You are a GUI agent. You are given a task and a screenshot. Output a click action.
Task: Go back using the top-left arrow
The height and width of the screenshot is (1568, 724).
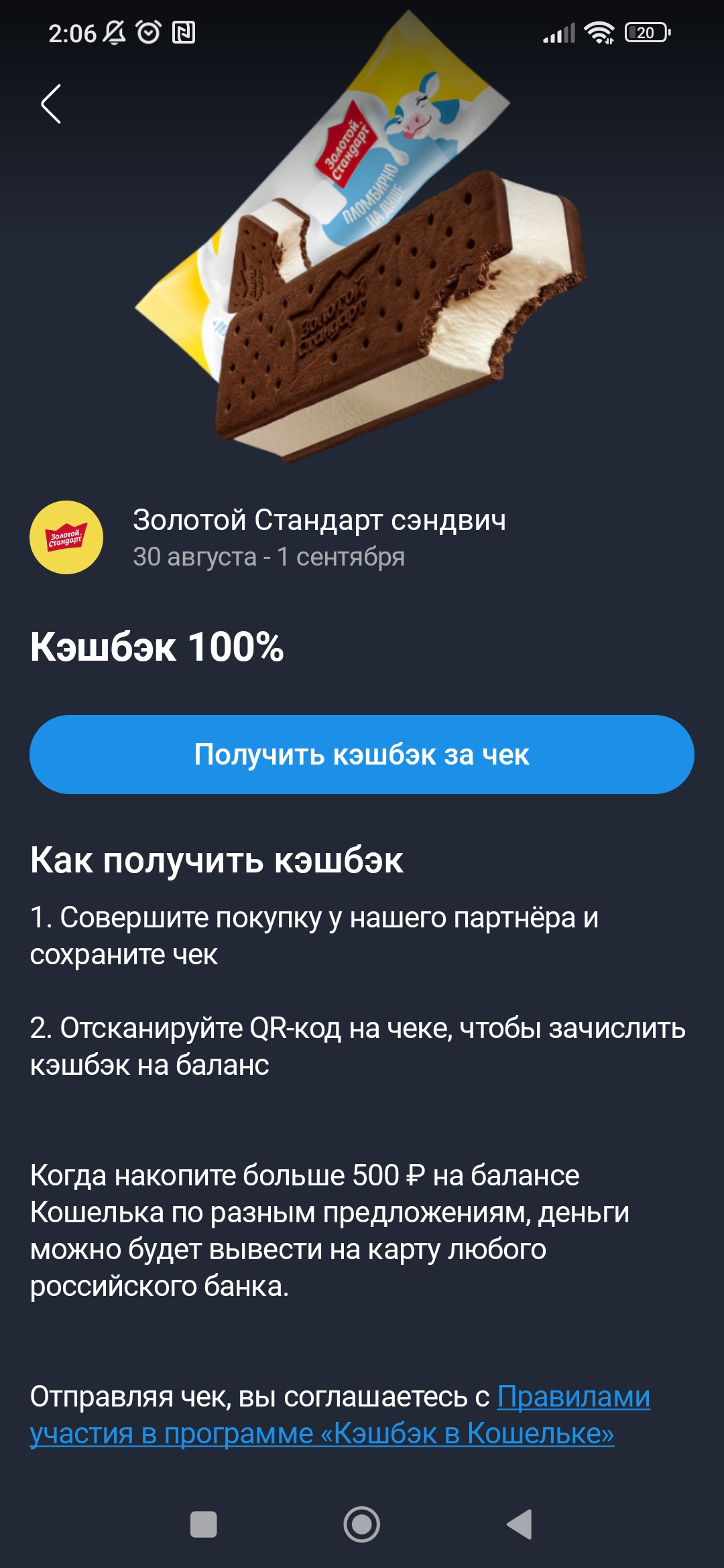(51, 104)
